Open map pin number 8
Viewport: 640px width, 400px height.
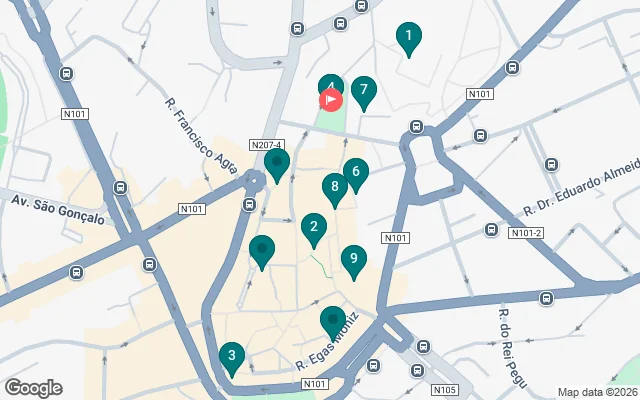[335, 187]
